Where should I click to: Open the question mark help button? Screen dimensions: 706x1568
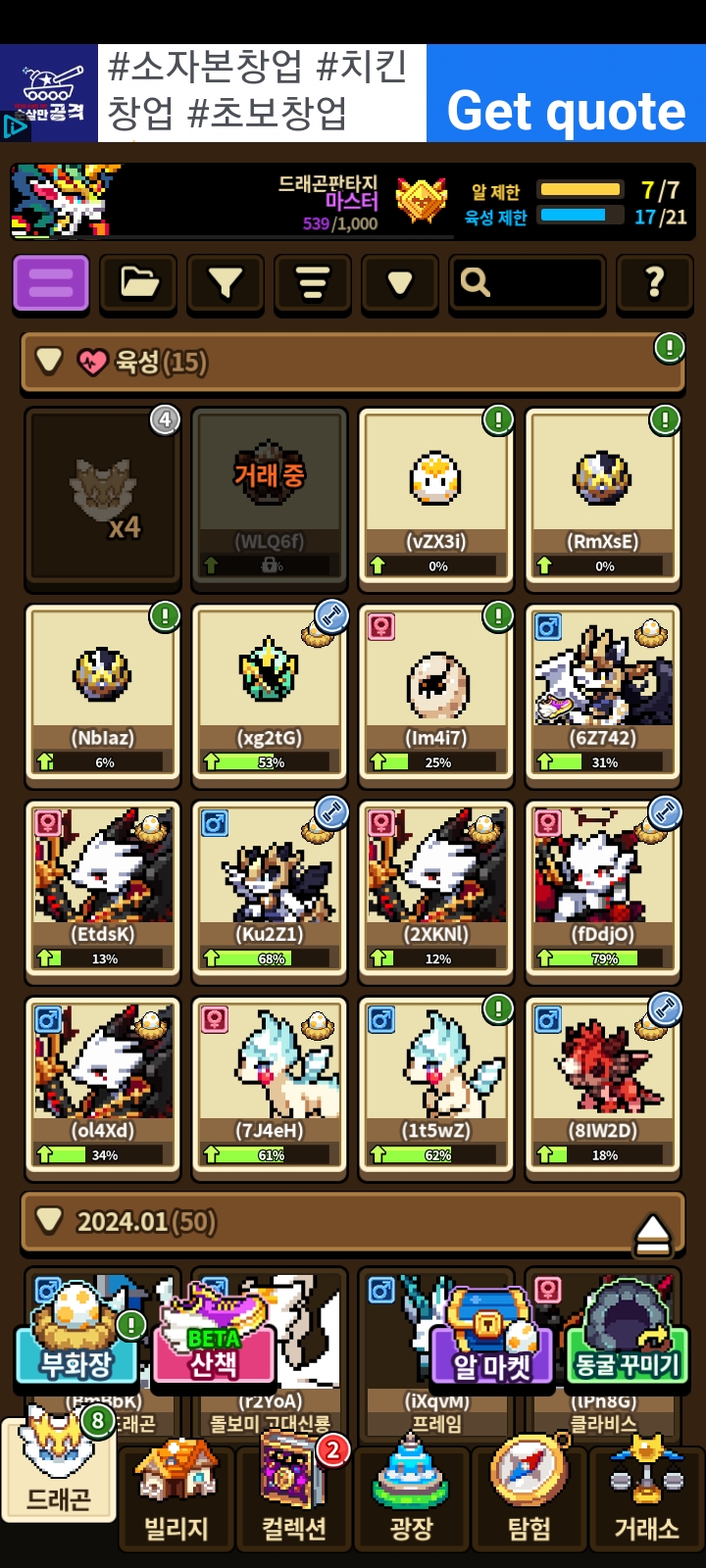tap(654, 283)
